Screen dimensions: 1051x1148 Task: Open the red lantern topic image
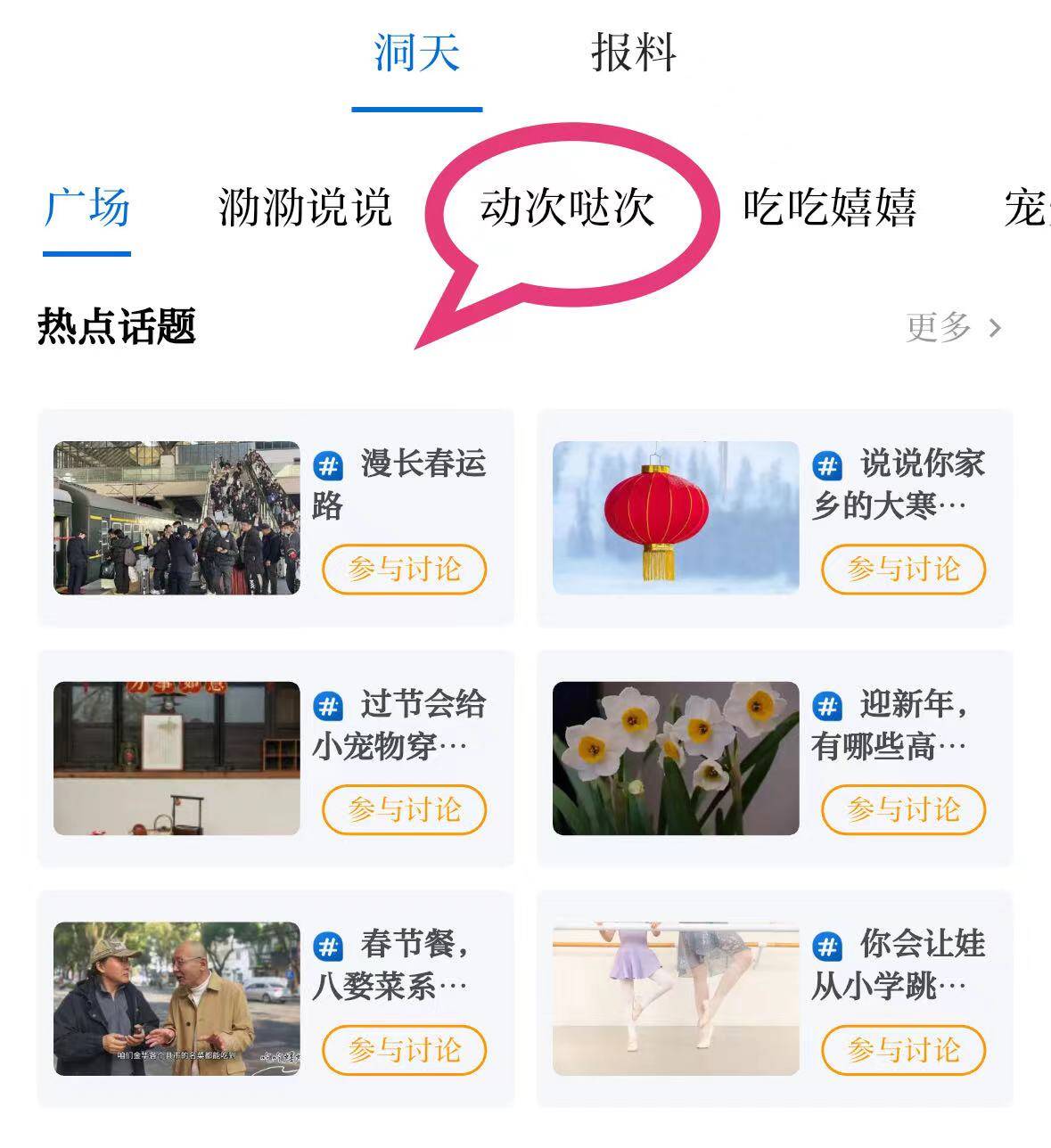[x=676, y=518]
